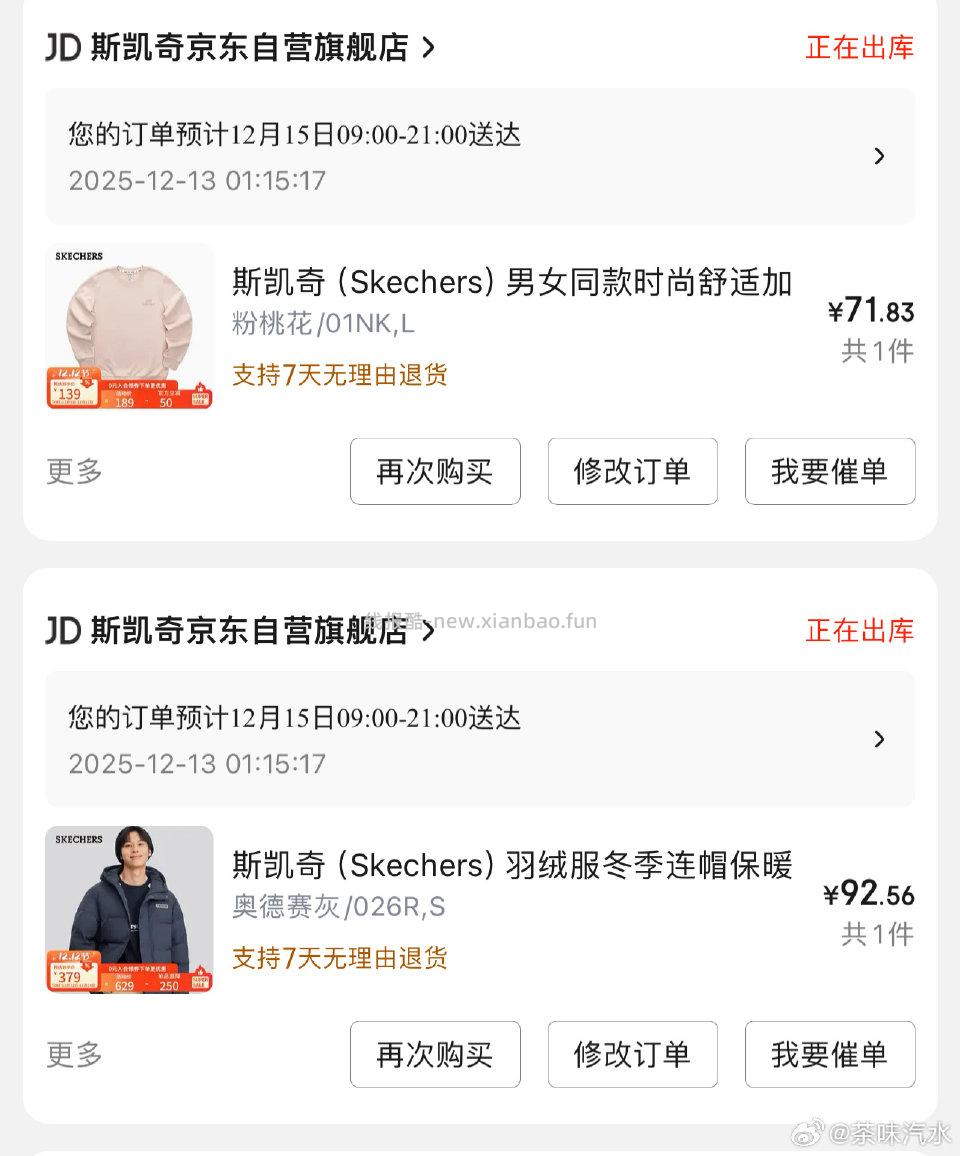The height and width of the screenshot is (1156, 960).
Task: Click 再次购买 for the jacket order
Action: 435,1055
